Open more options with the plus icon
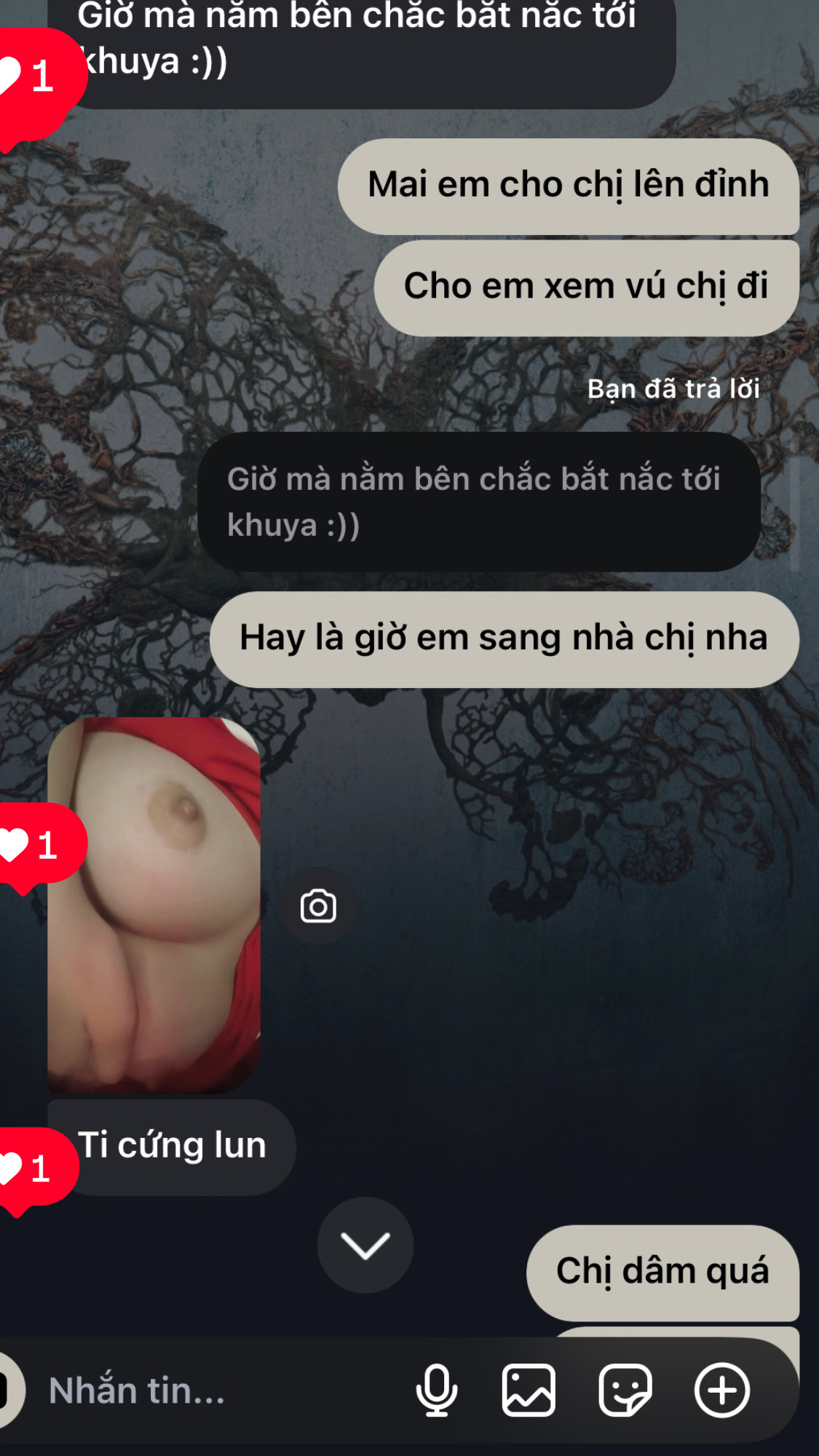 tap(721, 1390)
